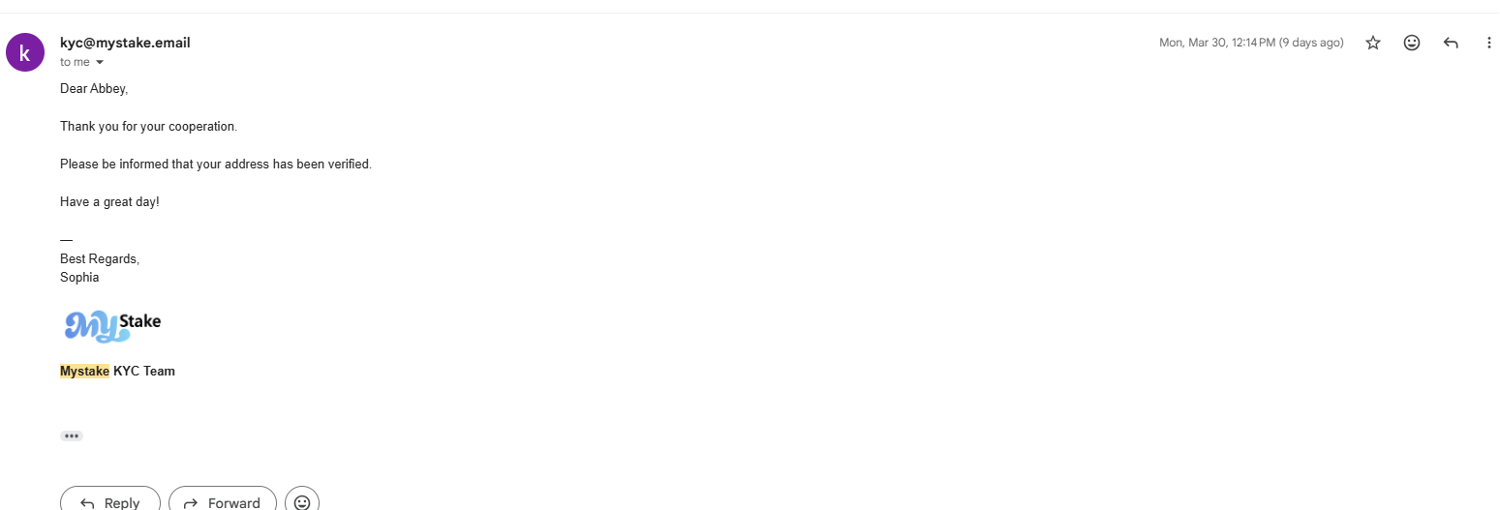Add an emoji reaction from the top bar
The height and width of the screenshot is (510, 1500).
[1412, 43]
